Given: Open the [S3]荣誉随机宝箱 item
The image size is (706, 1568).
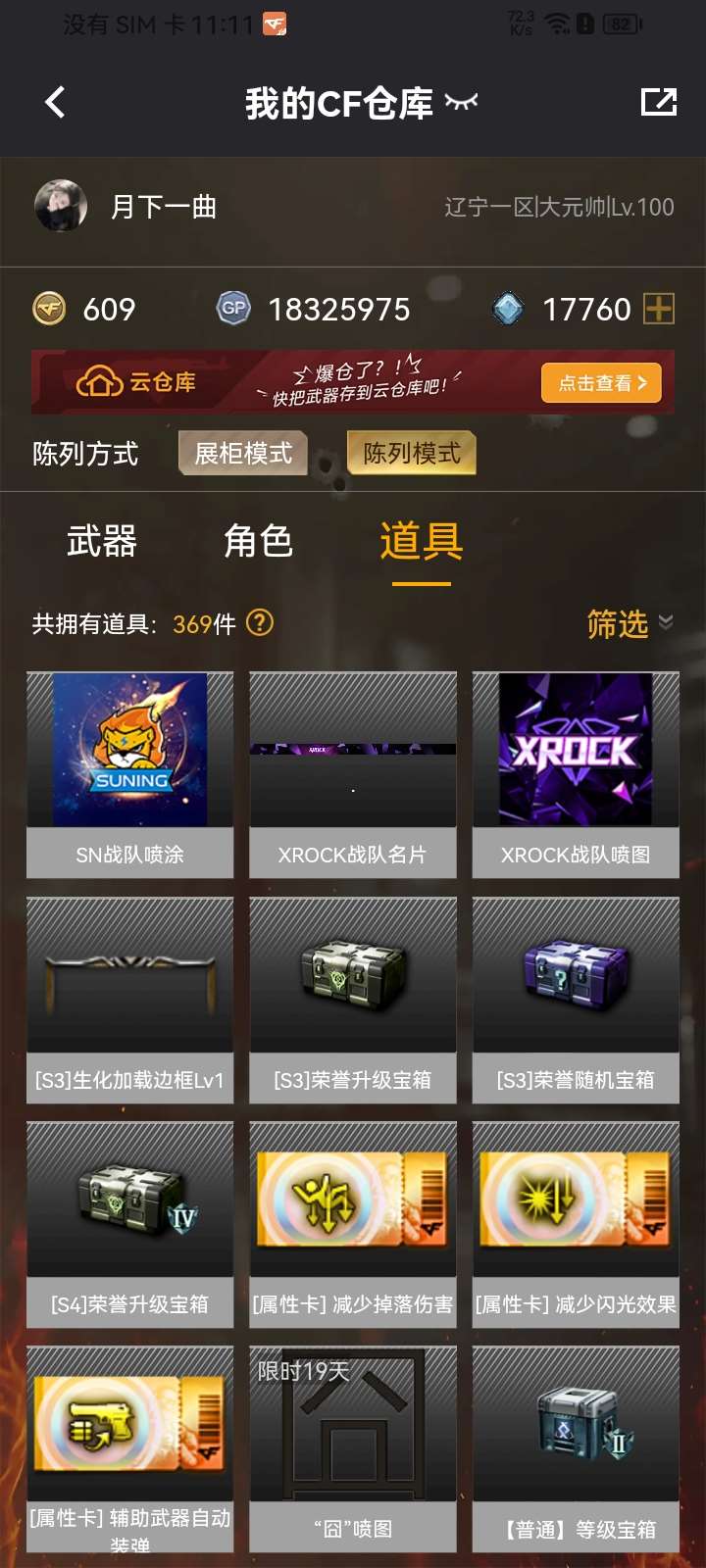Looking at the screenshot, I should (576, 1000).
